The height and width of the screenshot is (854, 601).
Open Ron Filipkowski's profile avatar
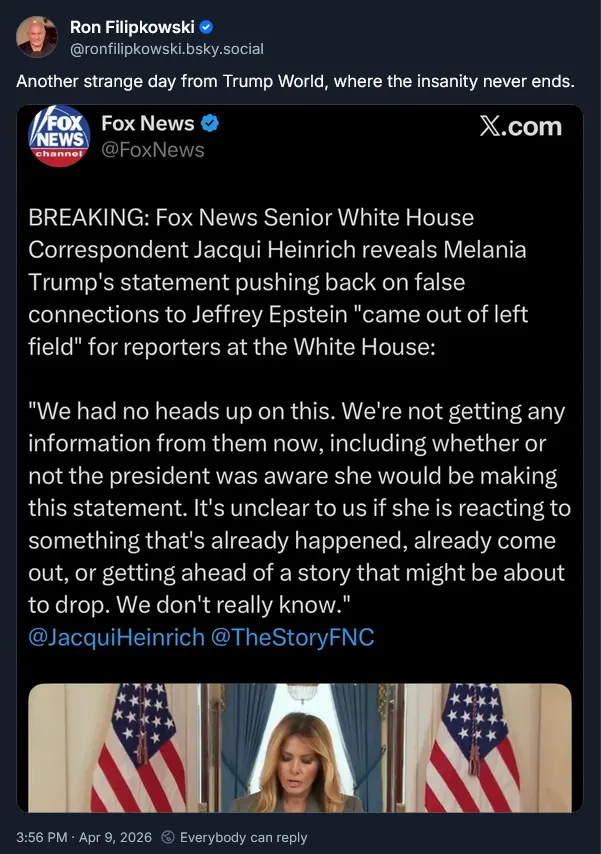37,37
